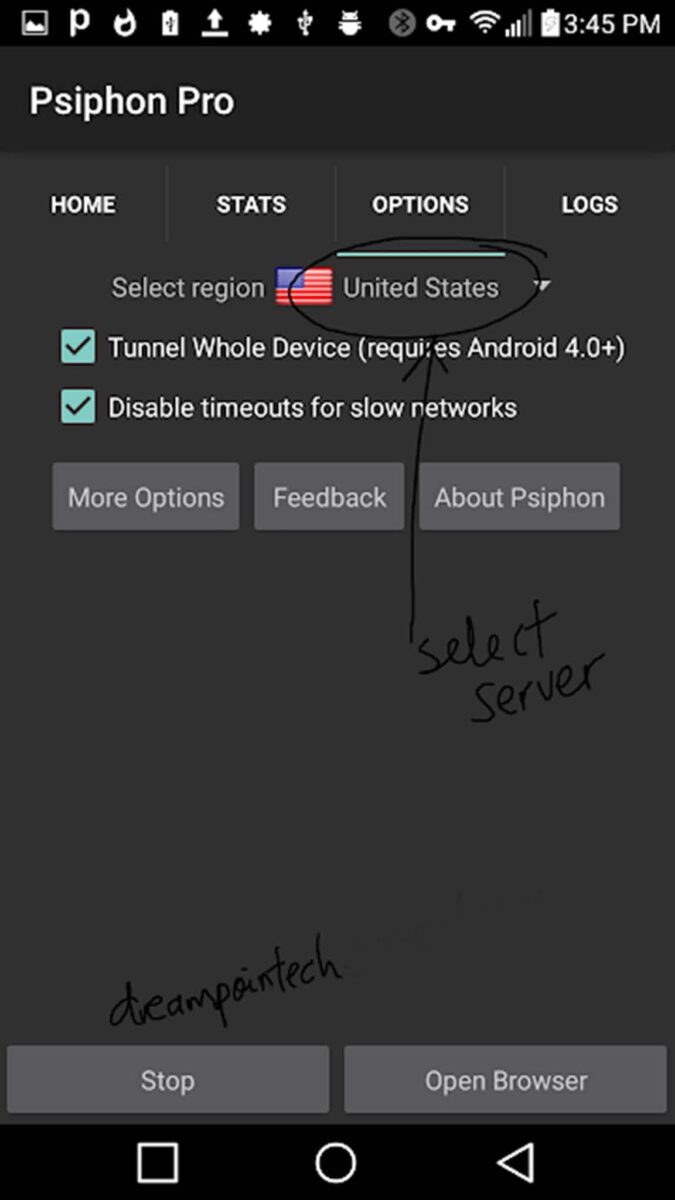Select the OPTIONS tab
The height and width of the screenshot is (1200, 675).
(420, 205)
